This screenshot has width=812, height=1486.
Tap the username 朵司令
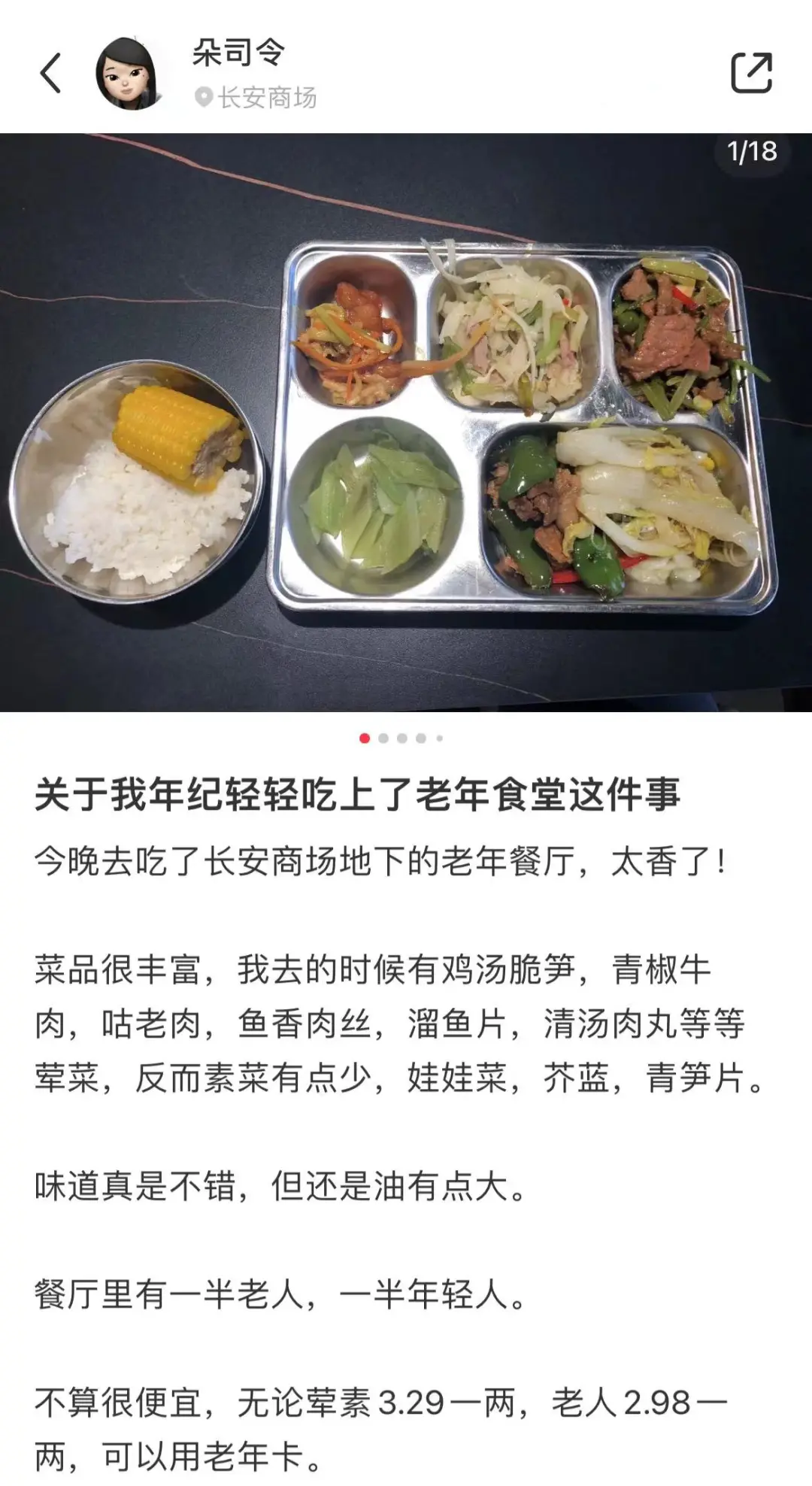(239, 53)
